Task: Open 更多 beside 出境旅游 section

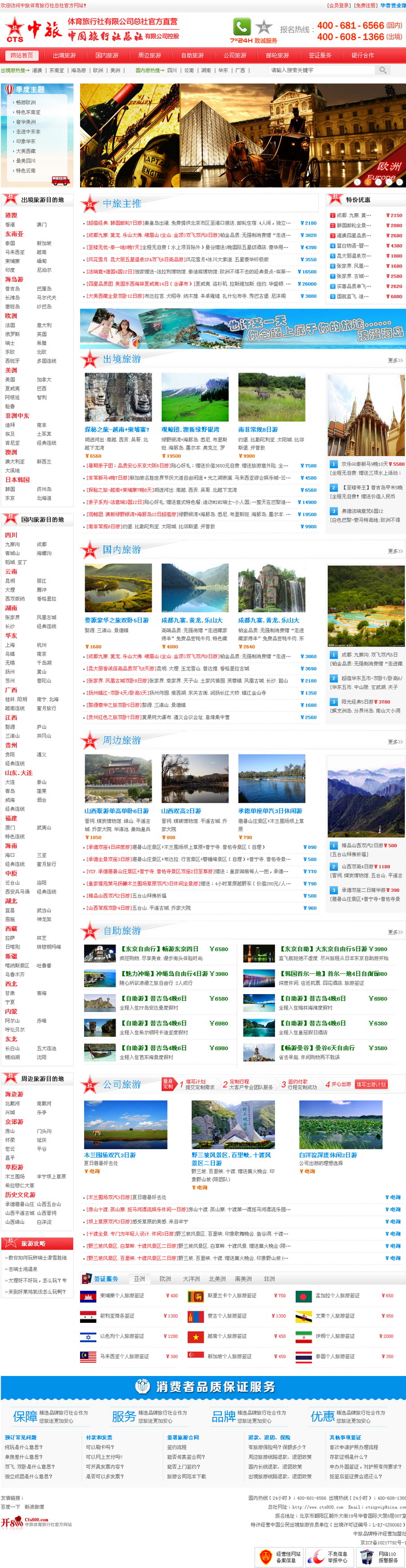Action: (x=395, y=360)
